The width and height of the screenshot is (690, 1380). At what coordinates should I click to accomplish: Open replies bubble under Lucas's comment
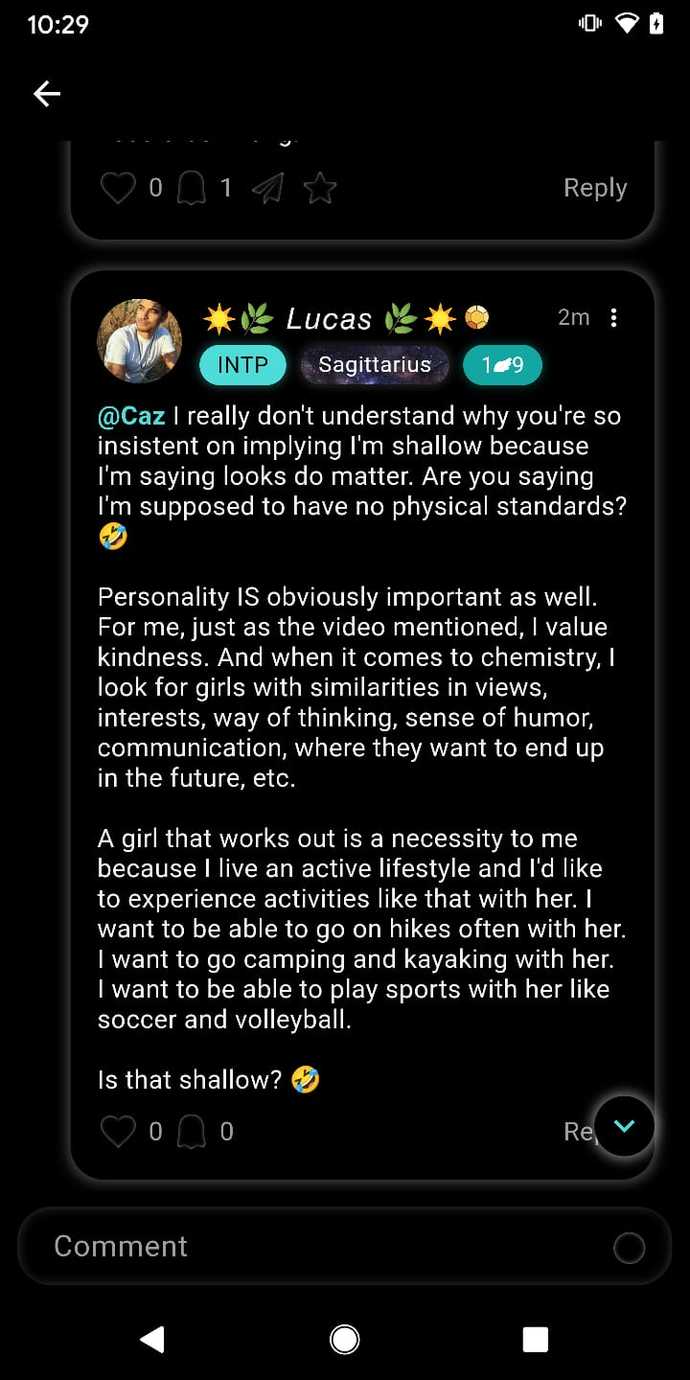pos(191,1131)
